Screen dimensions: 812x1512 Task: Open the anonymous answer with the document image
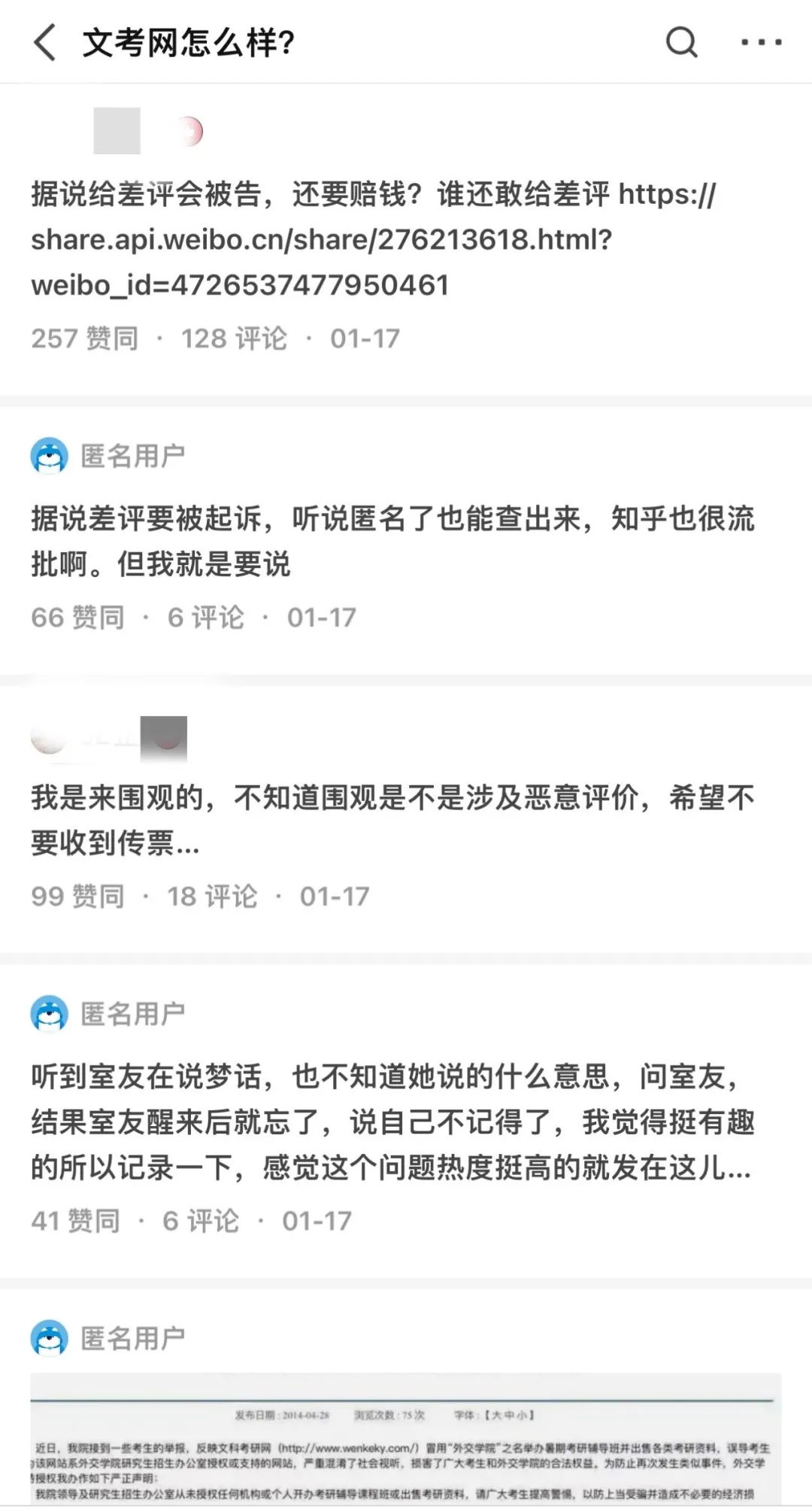405,1437
